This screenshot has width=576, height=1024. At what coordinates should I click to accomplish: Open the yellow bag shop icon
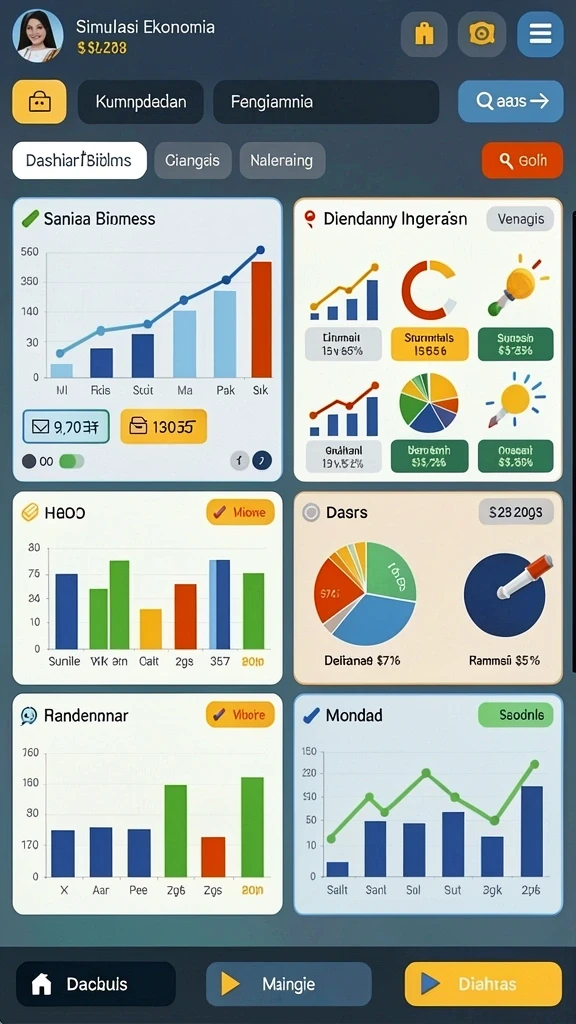click(424, 34)
